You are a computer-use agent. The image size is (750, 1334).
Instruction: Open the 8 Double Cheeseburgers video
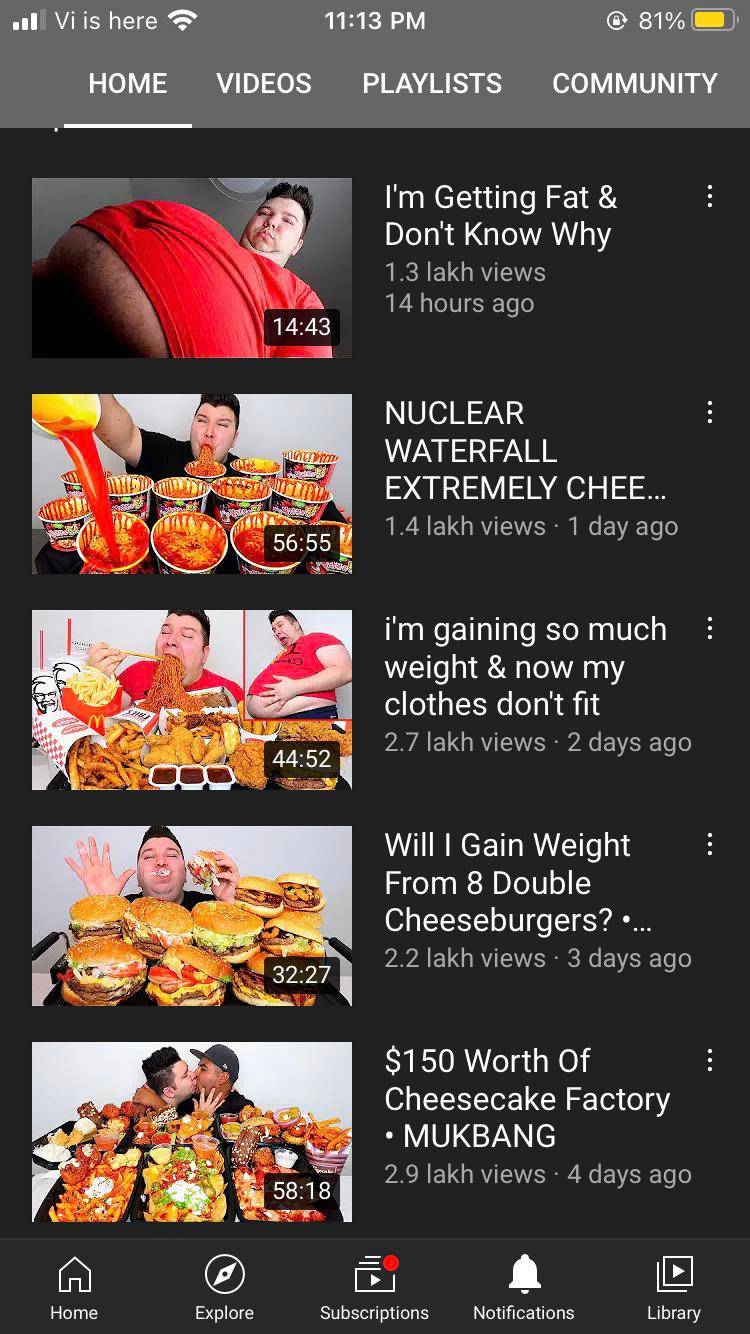point(192,916)
